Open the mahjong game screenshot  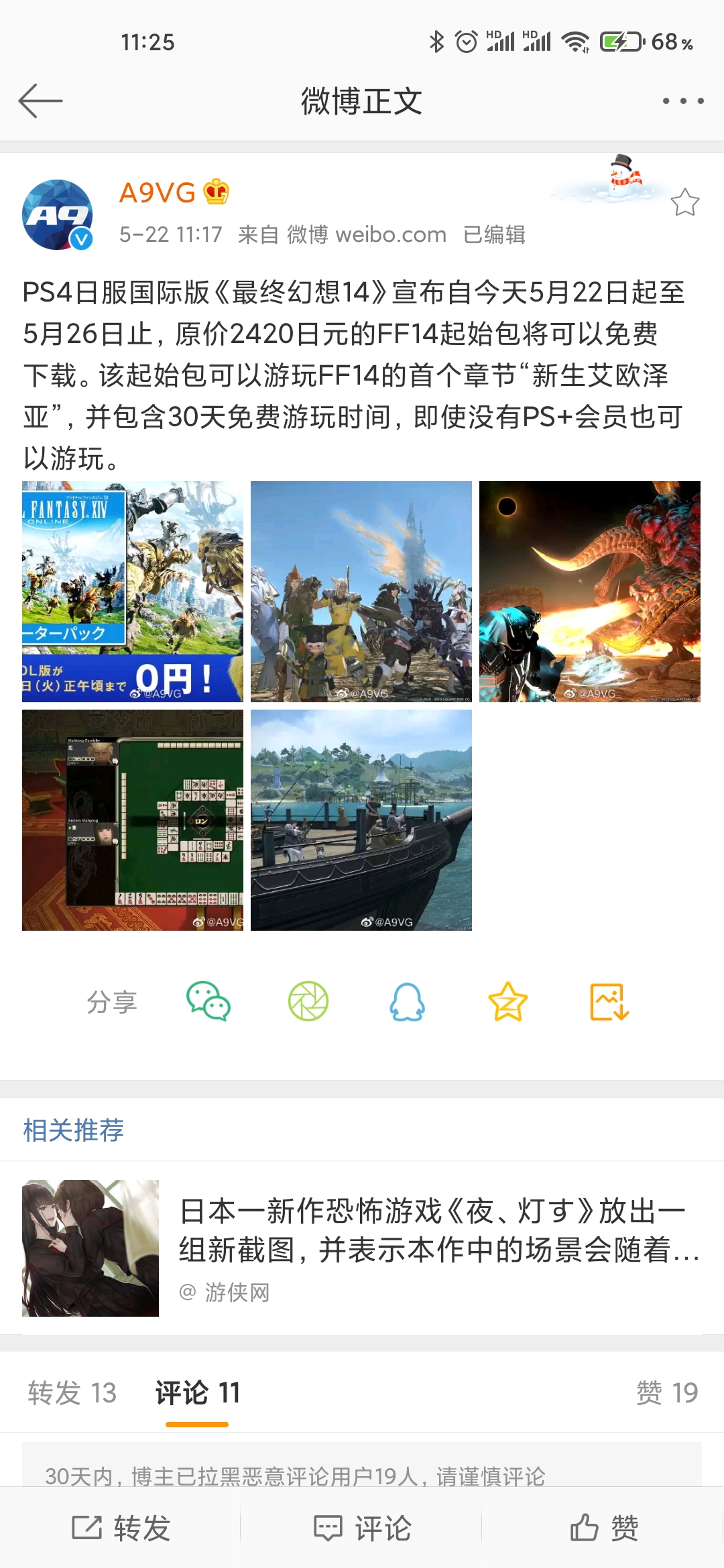(x=132, y=820)
